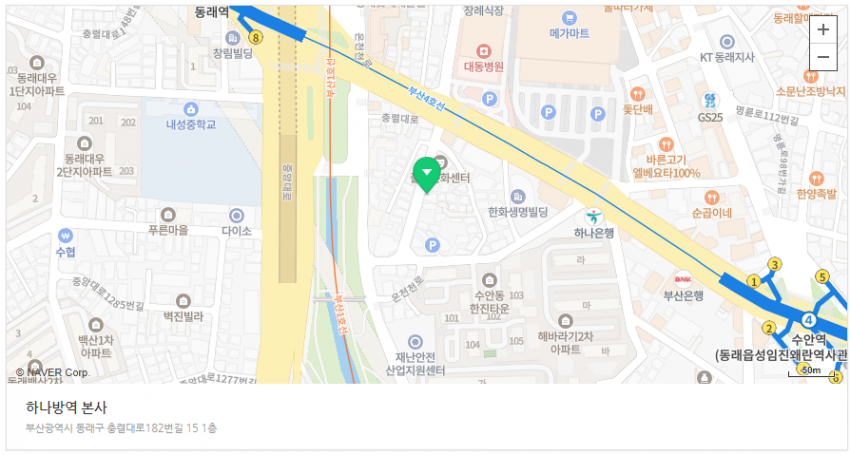850x455 pixels.
Task: Zoom in on the map
Action: pos(822,29)
